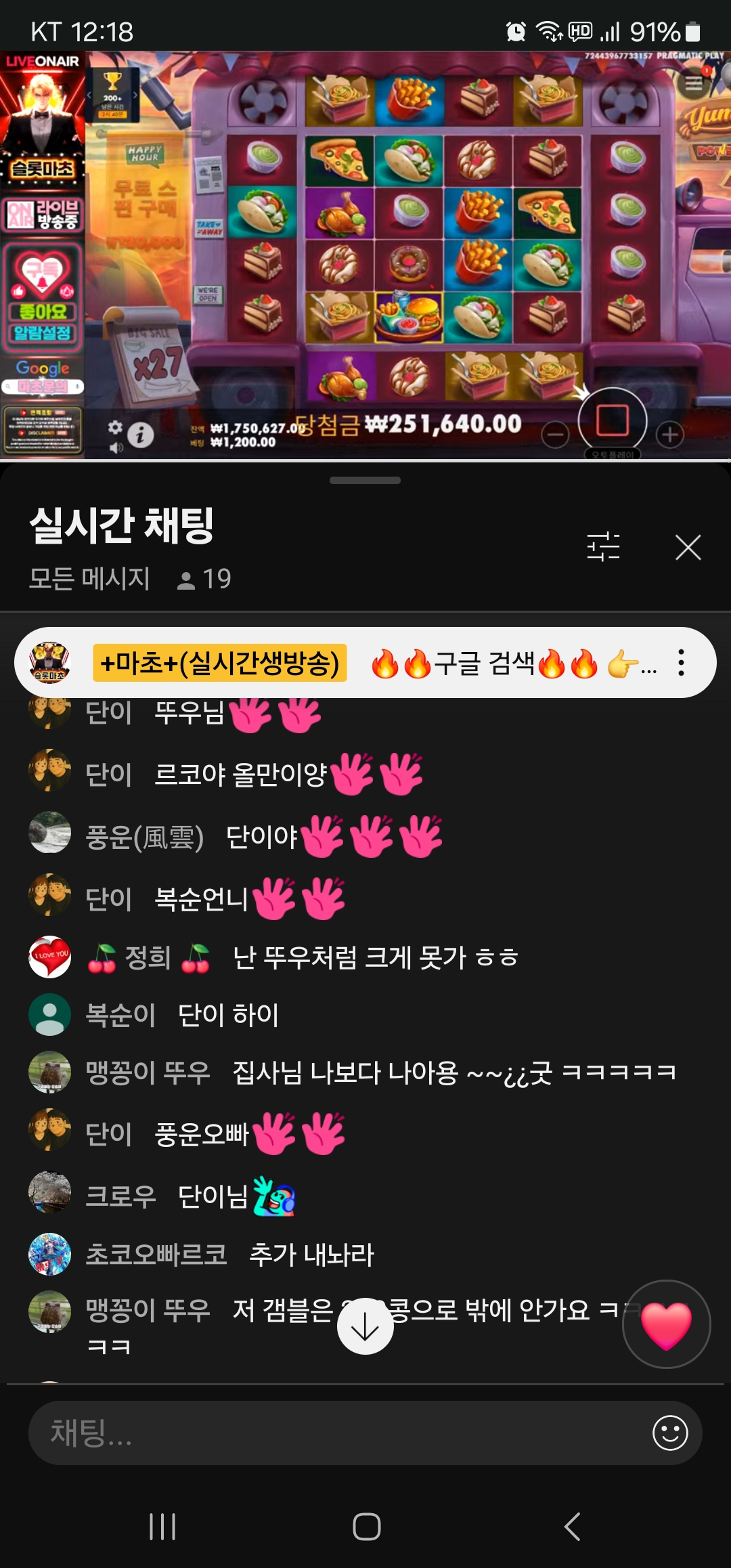Open the emoji picker
The width and height of the screenshot is (731, 1568).
click(x=670, y=1433)
